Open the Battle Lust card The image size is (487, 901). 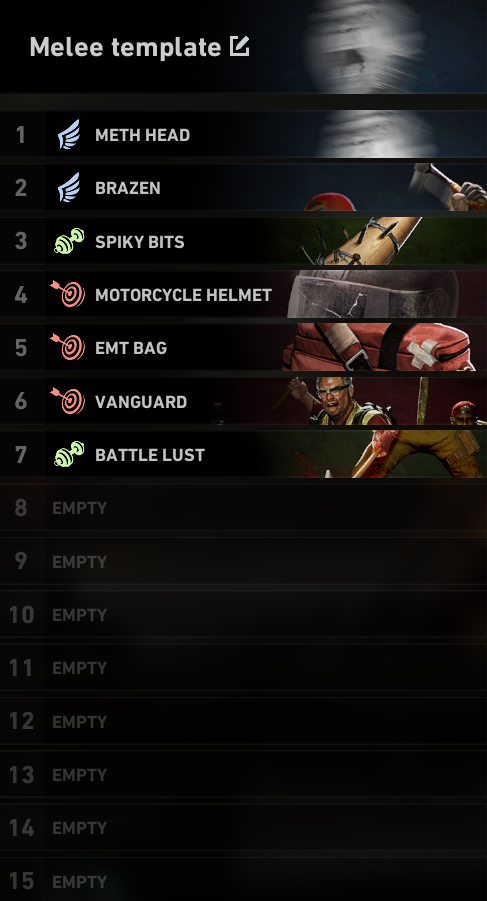tap(244, 455)
